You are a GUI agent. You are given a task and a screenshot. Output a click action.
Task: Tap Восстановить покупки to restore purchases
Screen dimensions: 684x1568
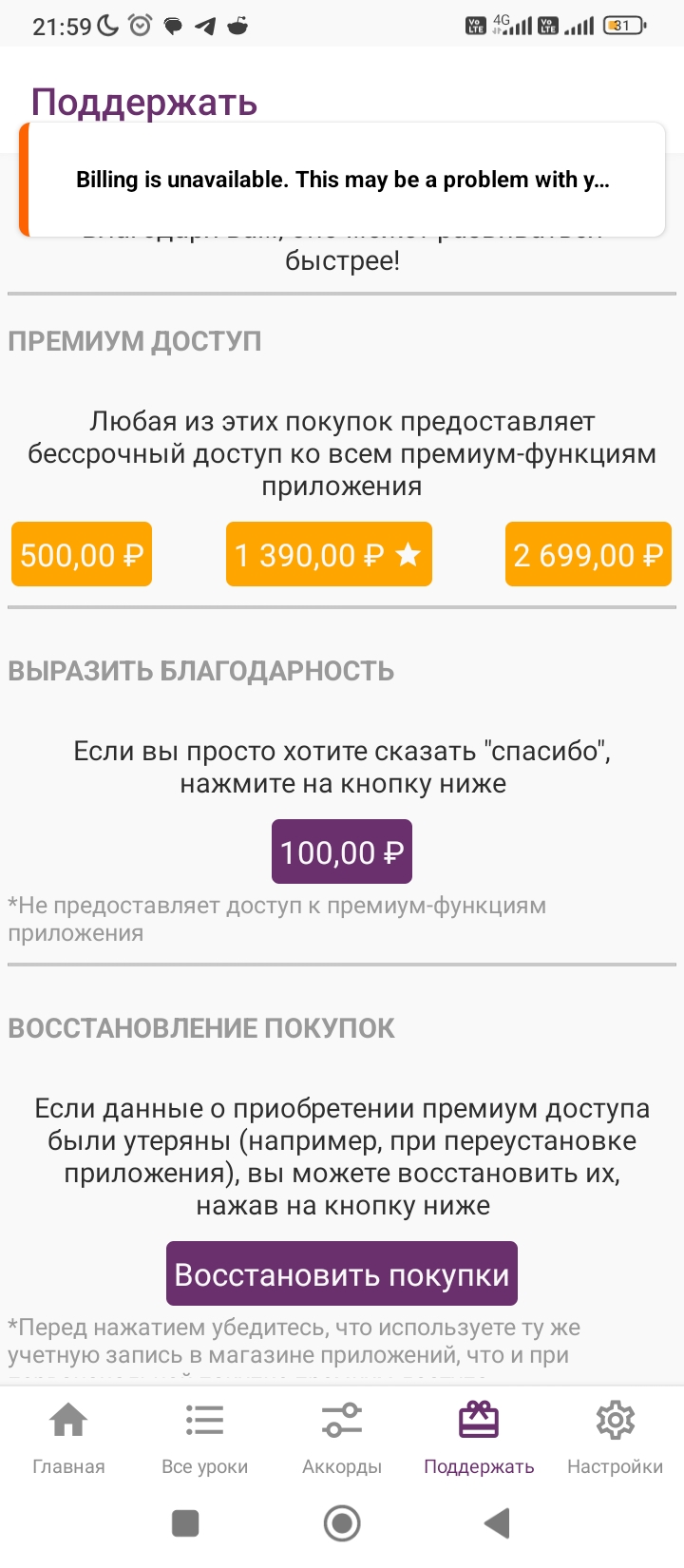click(342, 1273)
